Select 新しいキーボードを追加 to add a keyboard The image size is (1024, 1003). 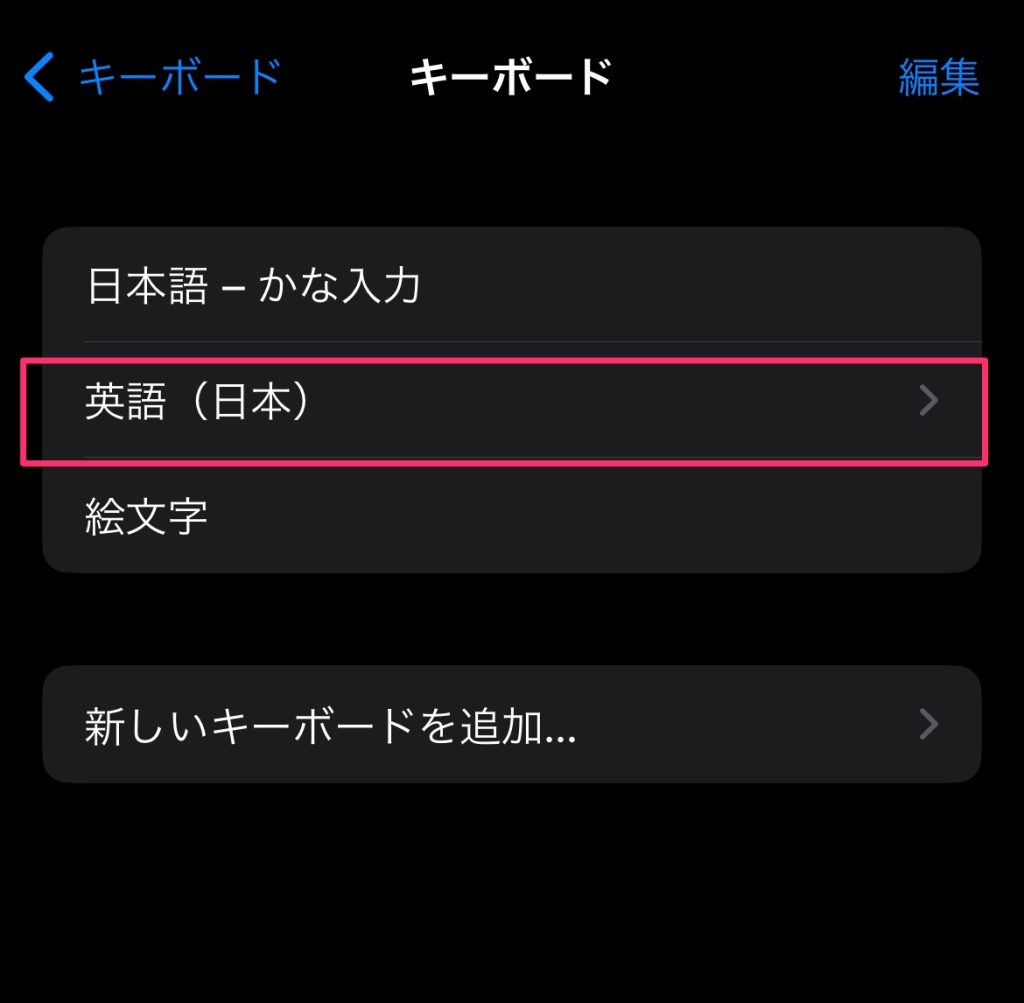(510, 725)
